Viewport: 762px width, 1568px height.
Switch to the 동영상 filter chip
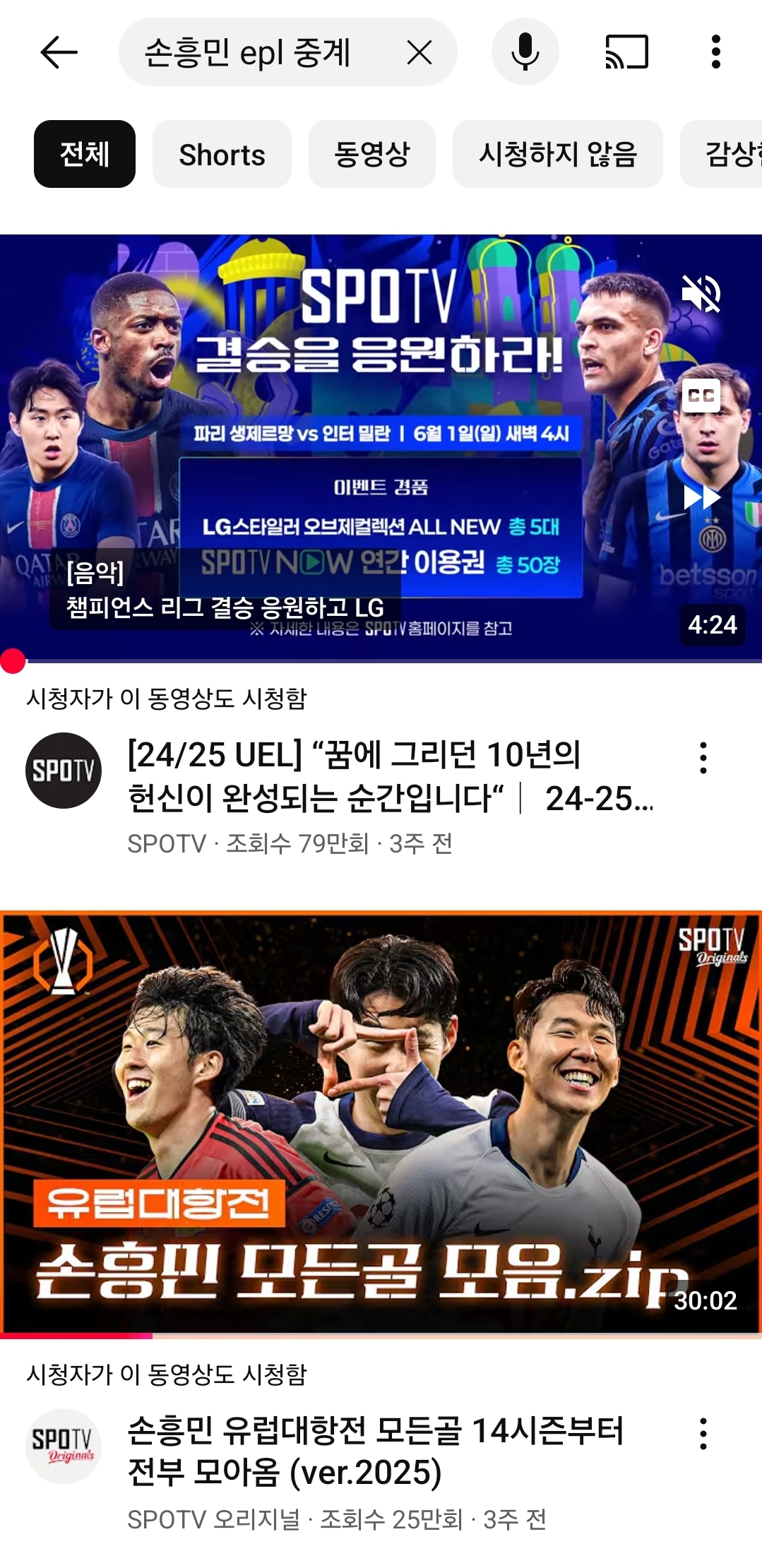[x=372, y=154]
